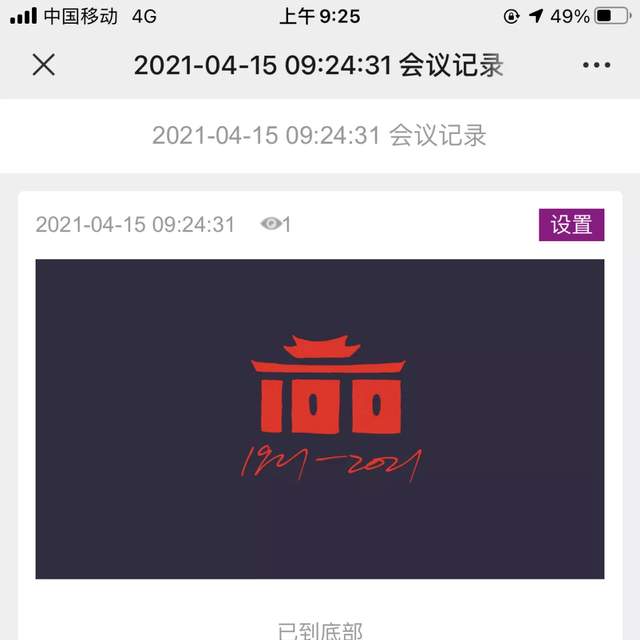Open the 1921-2021 meeting record image
The image size is (640, 640).
(320, 419)
